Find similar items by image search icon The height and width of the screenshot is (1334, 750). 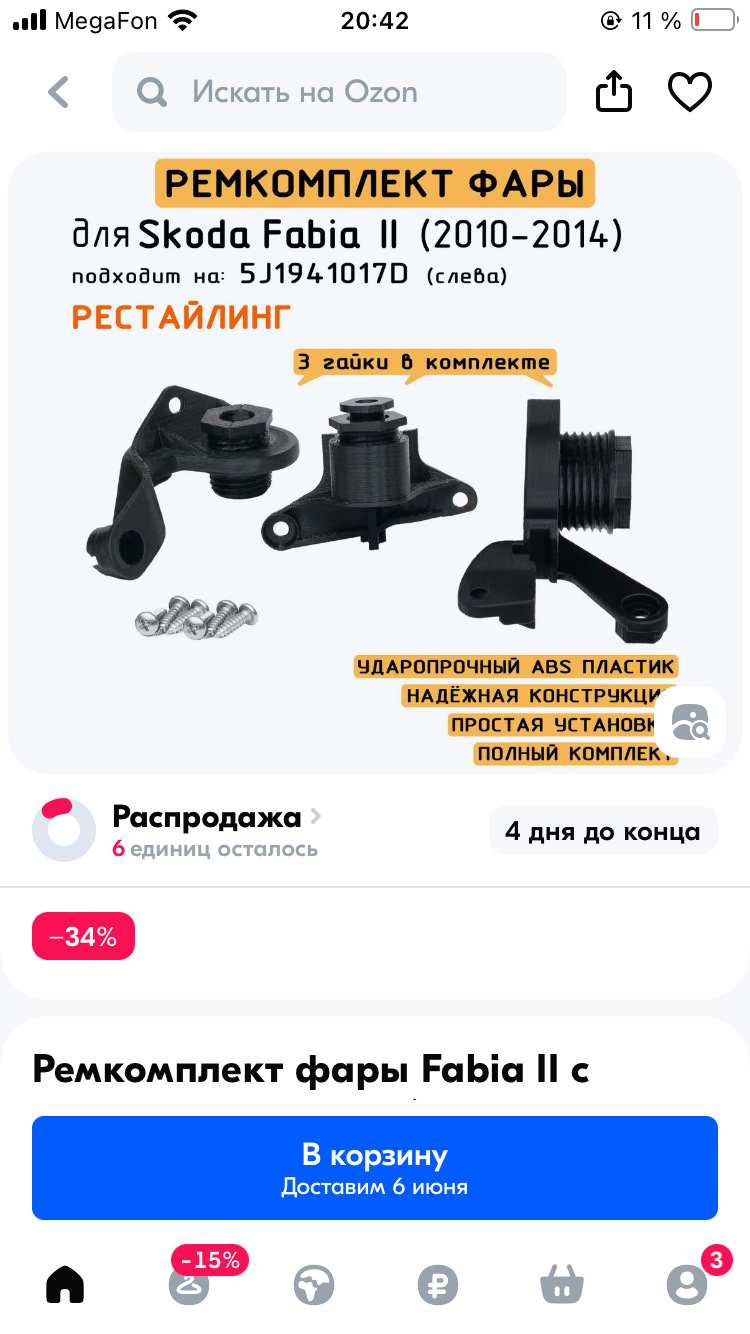(x=690, y=721)
